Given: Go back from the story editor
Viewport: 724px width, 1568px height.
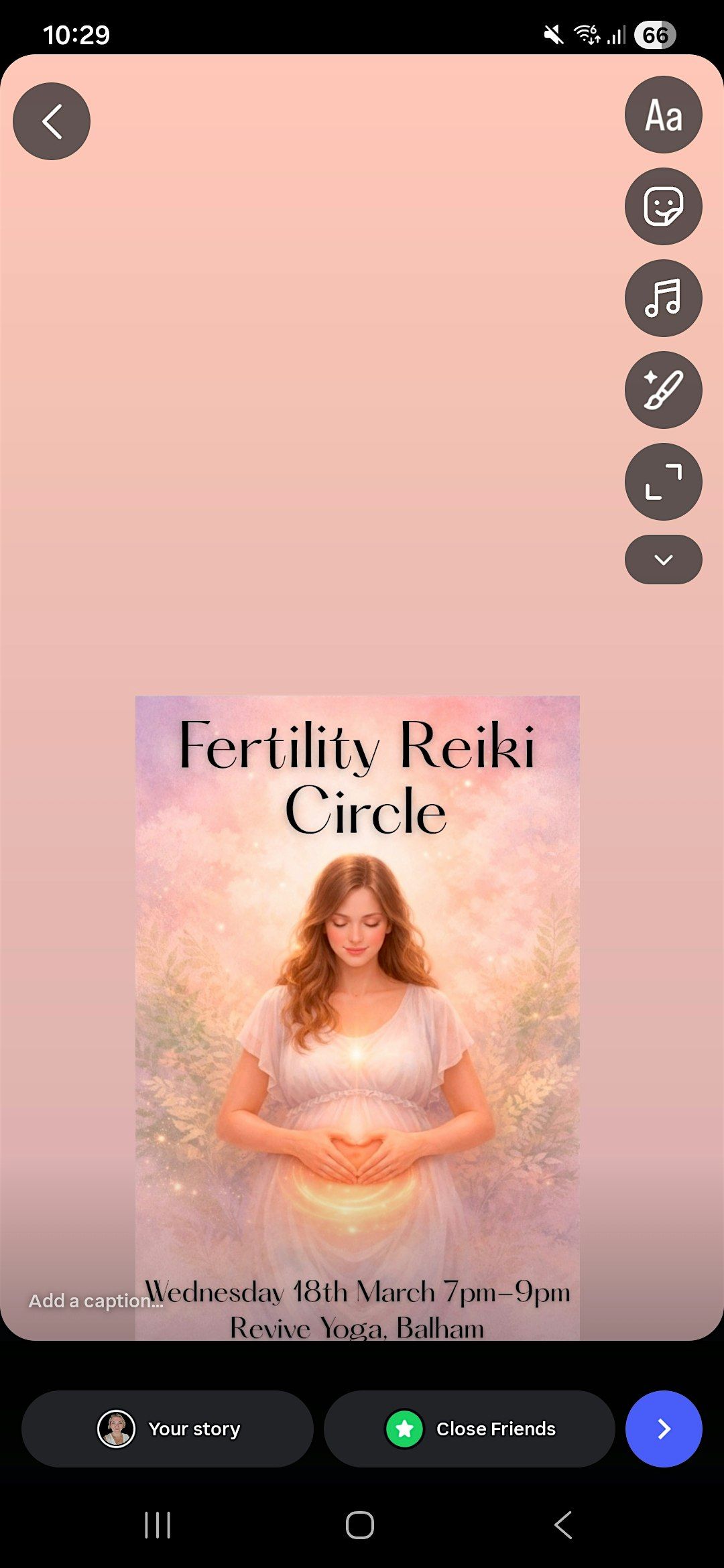Looking at the screenshot, I should [52, 121].
